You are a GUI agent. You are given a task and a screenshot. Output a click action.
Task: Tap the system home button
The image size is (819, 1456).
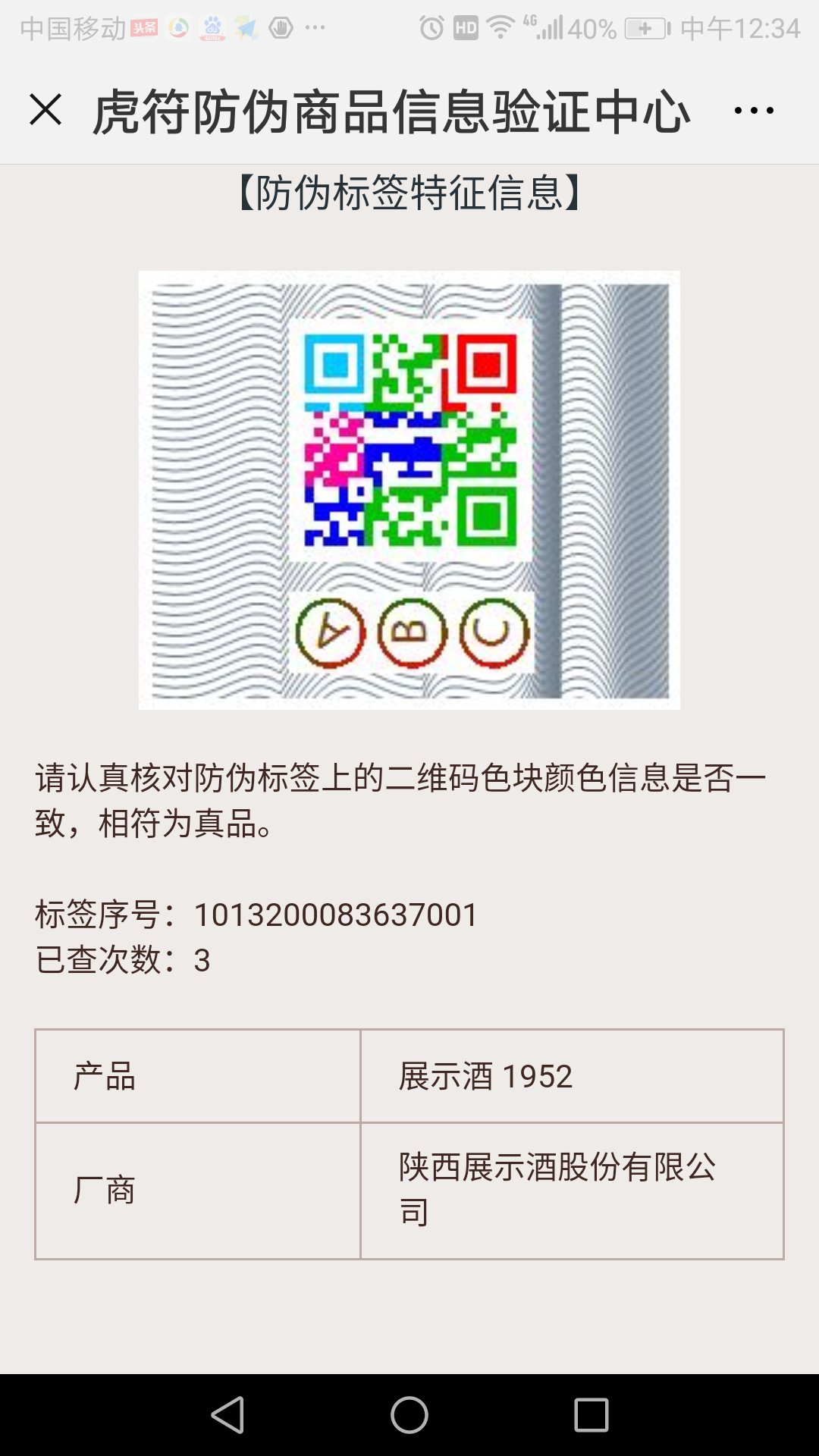tap(409, 1415)
